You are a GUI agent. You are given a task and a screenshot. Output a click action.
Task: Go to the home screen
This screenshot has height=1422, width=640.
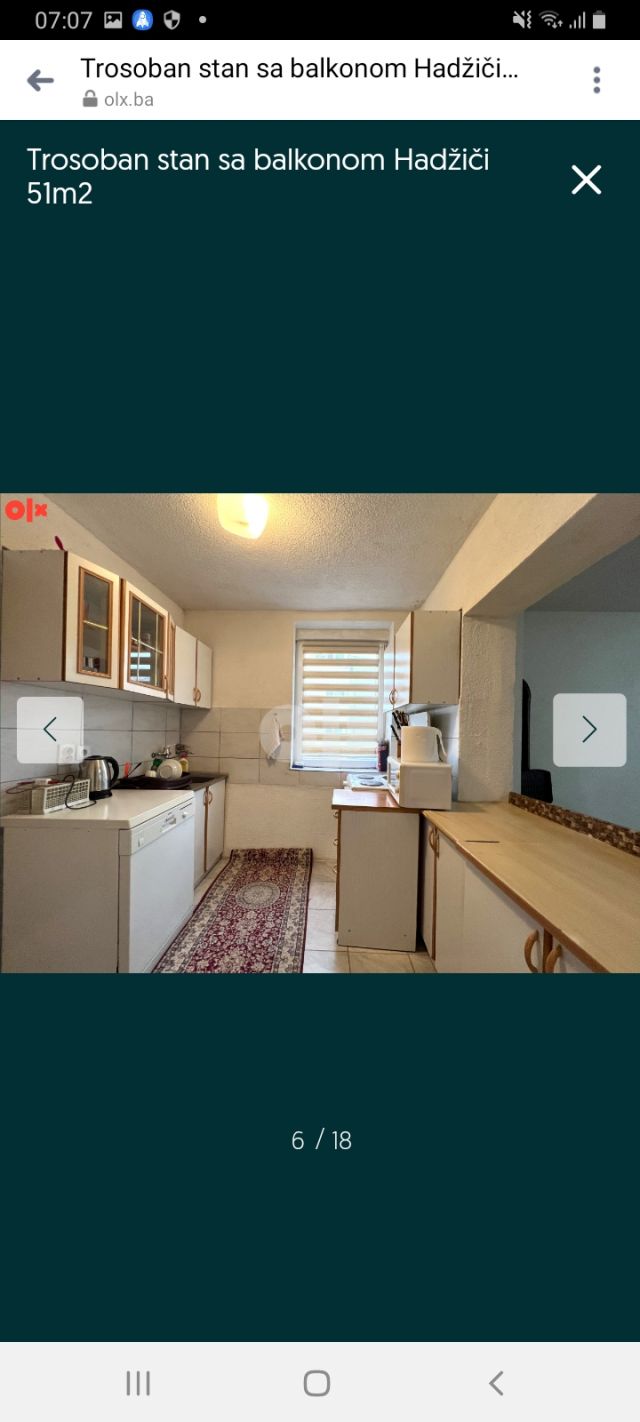coord(317,1383)
